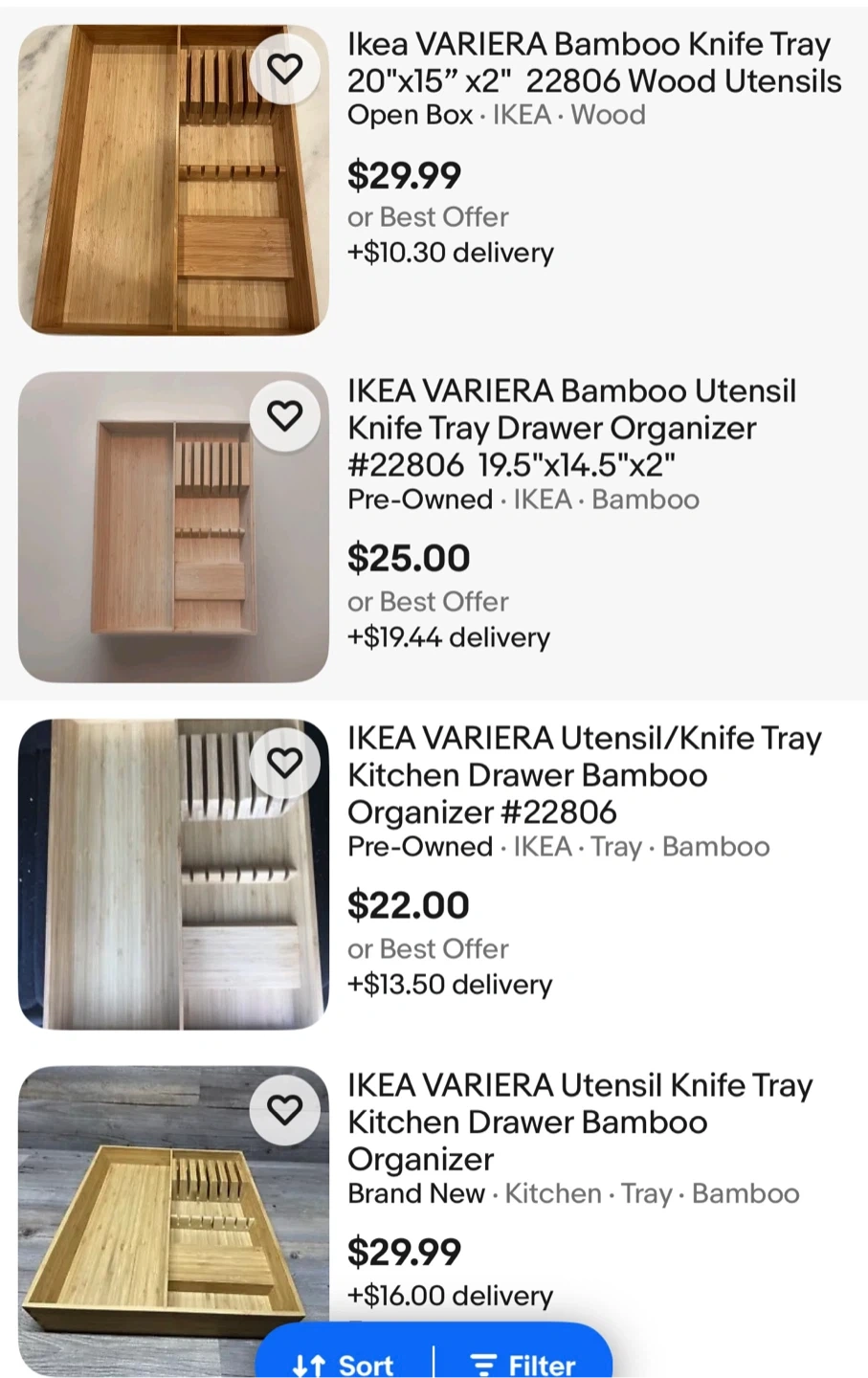Save the $29.99 Open Box listing to watchlist
868x1378 pixels.
pyautogui.click(x=284, y=69)
